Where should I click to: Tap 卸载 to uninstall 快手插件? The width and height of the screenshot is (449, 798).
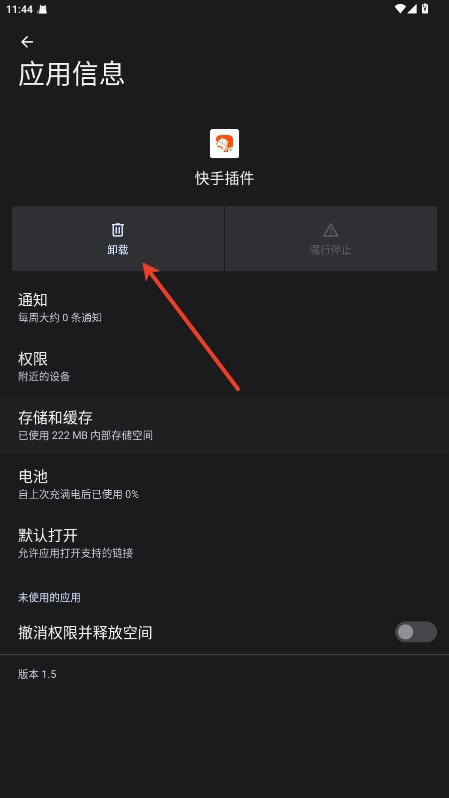pyautogui.click(x=118, y=239)
